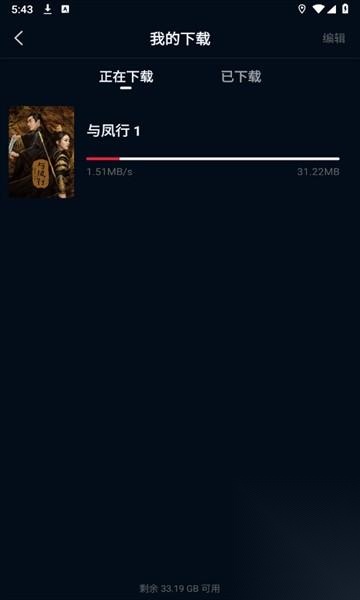Open the 与凤行 1 download item

click(180, 152)
